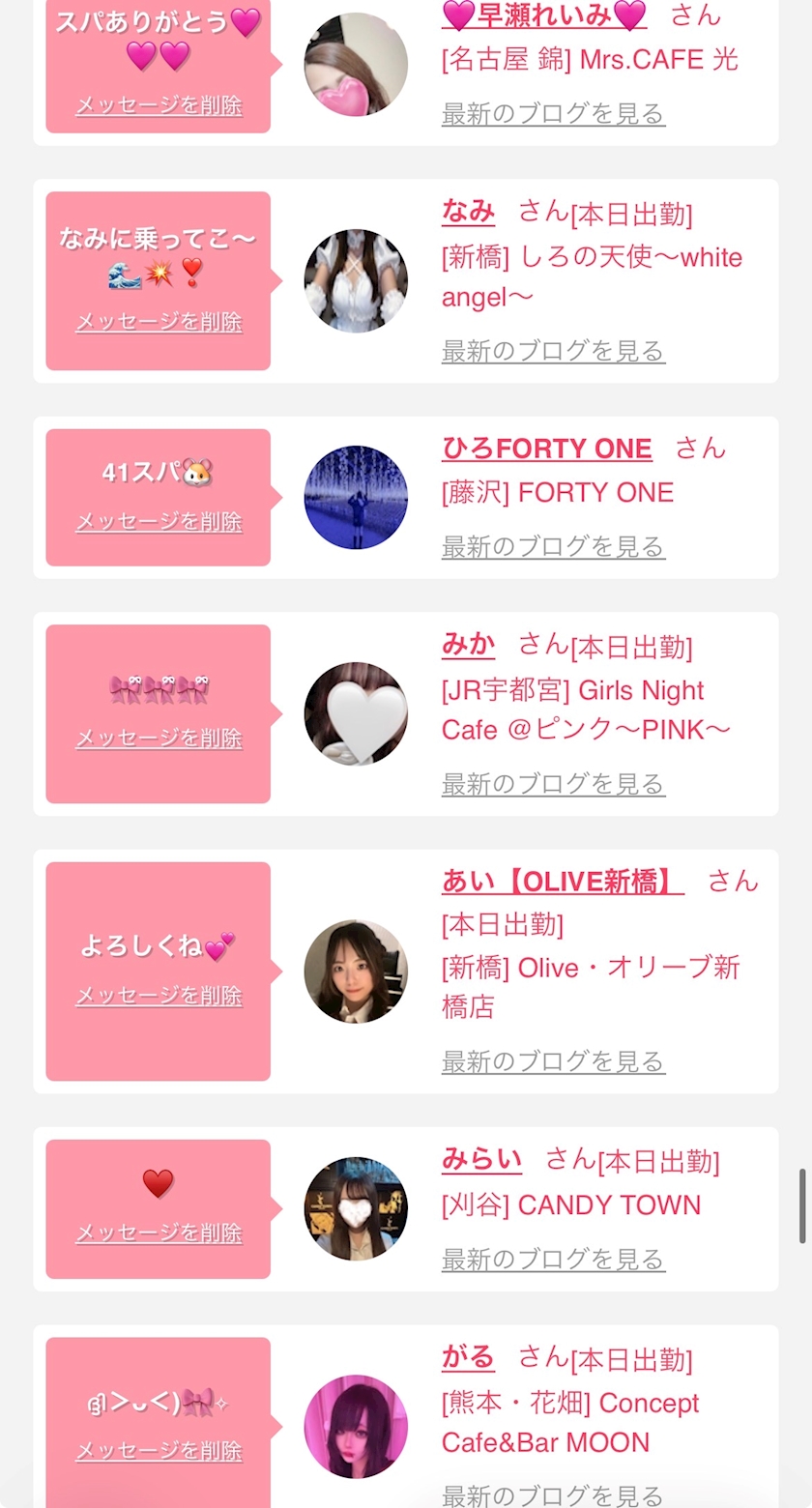The width and height of the screenshot is (812, 1508).
Task: View latest blog of みらい
Action: [x=553, y=1260]
